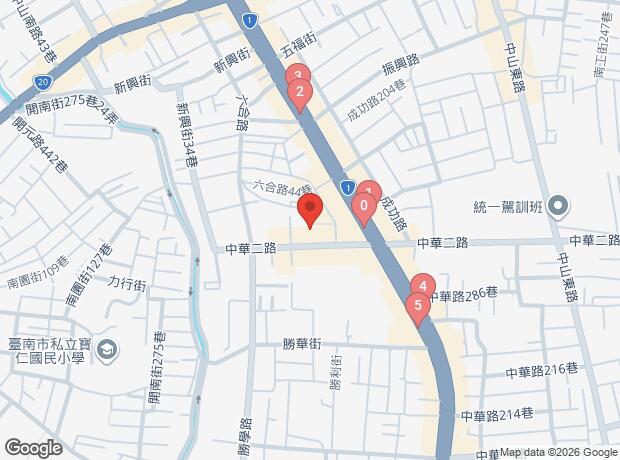Open the 統一駕訓班 place marker

[x=557, y=207]
